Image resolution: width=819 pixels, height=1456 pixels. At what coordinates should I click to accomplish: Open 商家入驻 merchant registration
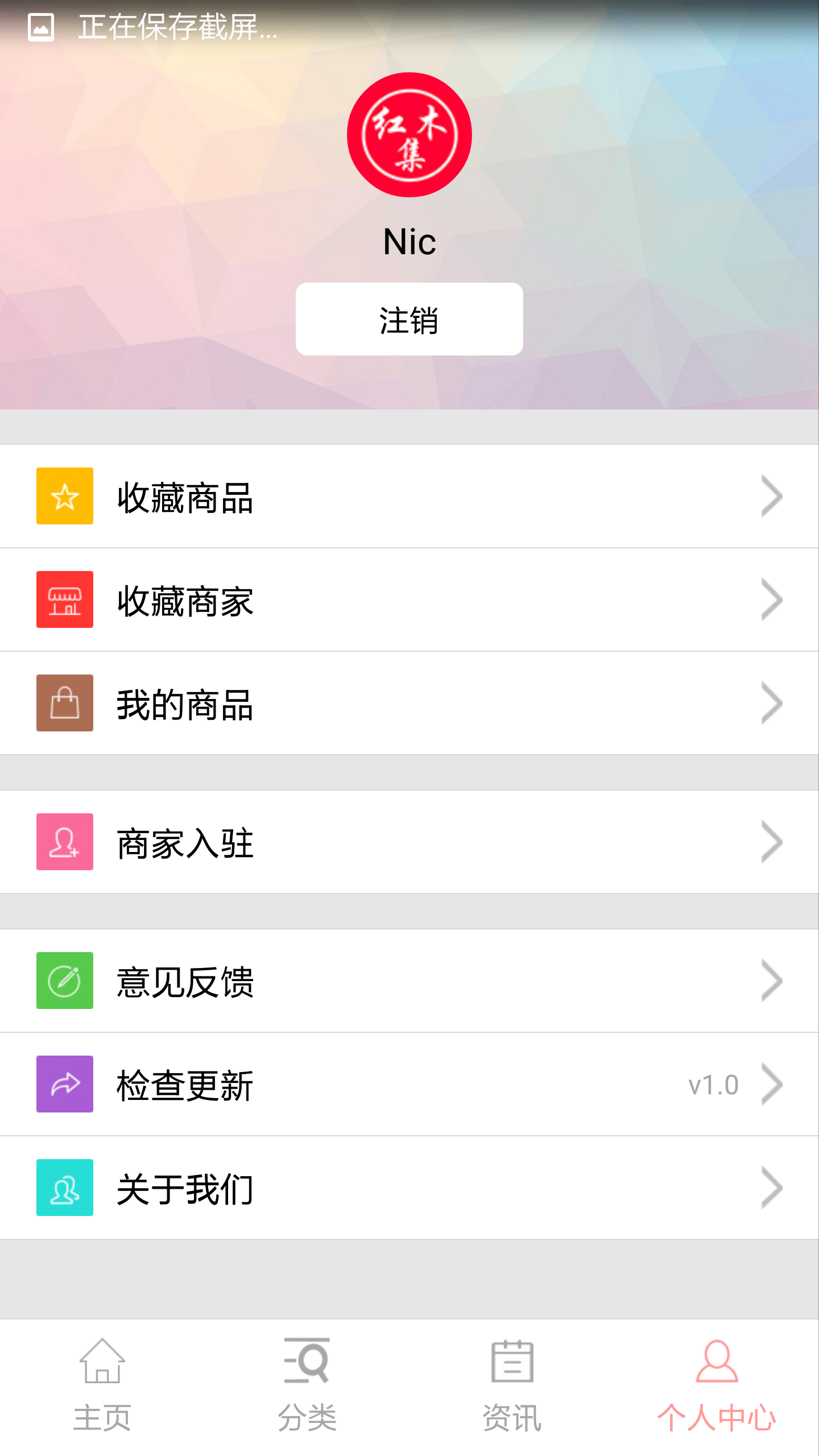pyautogui.click(x=409, y=842)
